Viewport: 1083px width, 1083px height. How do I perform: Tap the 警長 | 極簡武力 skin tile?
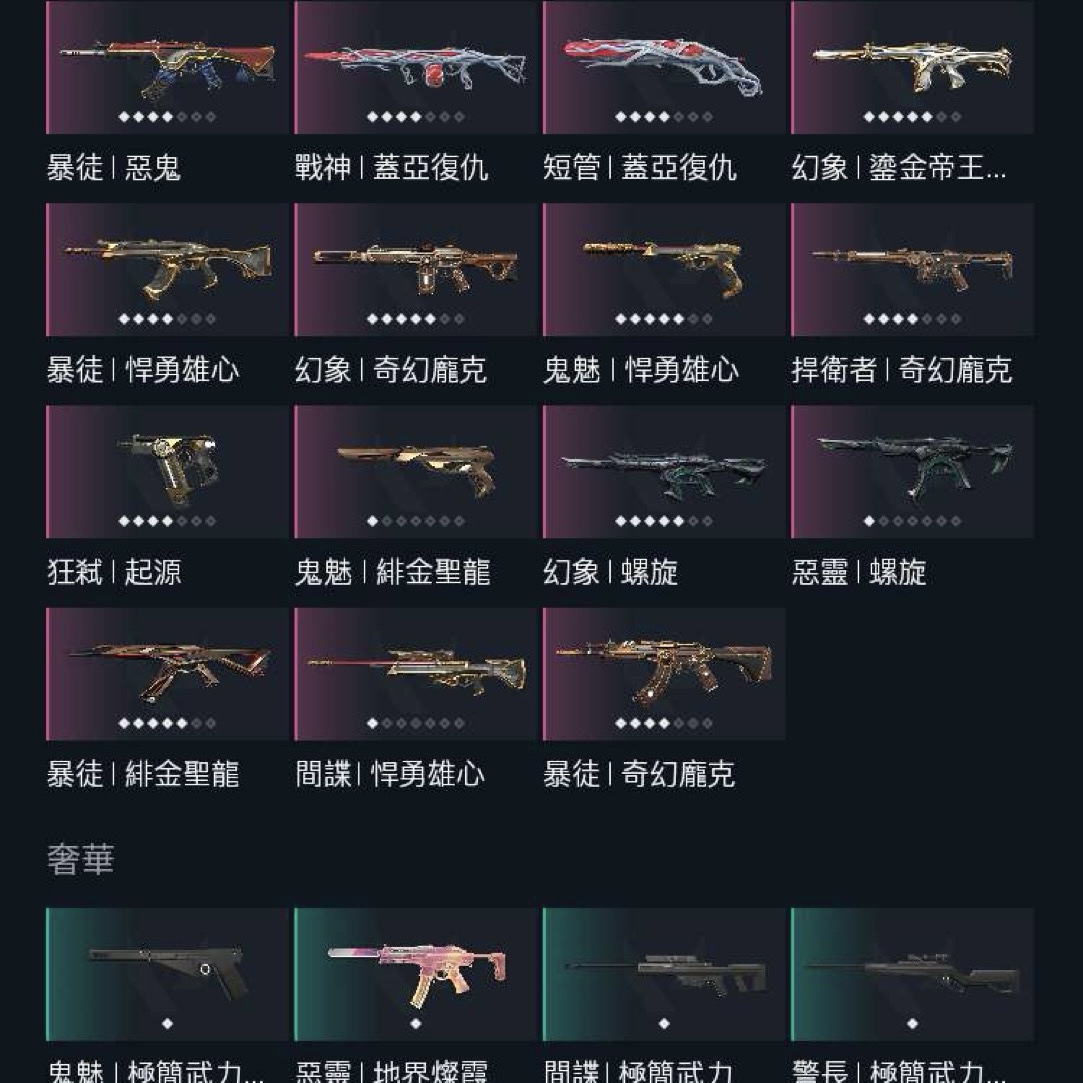[912, 974]
